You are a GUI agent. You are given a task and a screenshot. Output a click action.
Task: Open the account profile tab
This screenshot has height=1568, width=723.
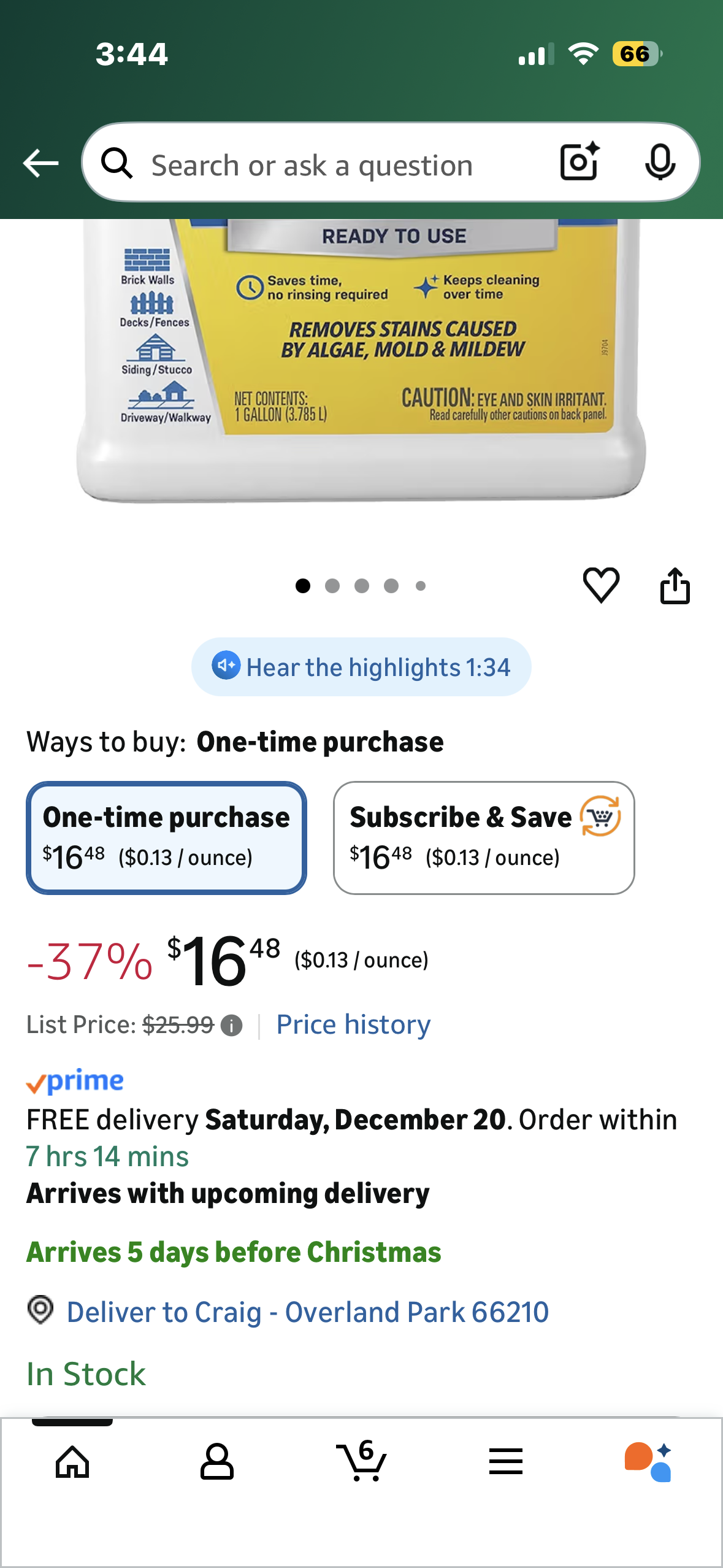pyautogui.click(x=217, y=1462)
